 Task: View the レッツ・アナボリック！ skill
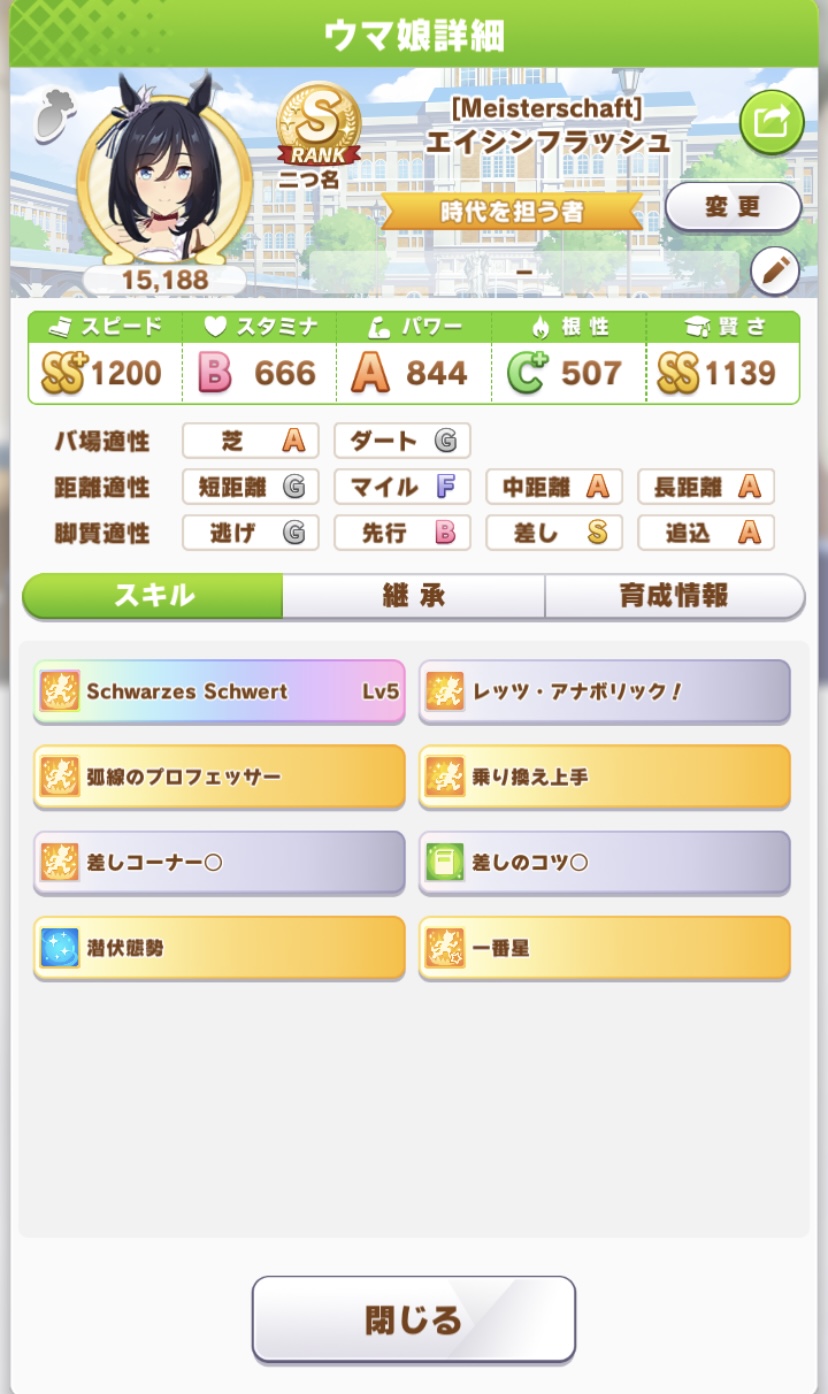[604, 691]
